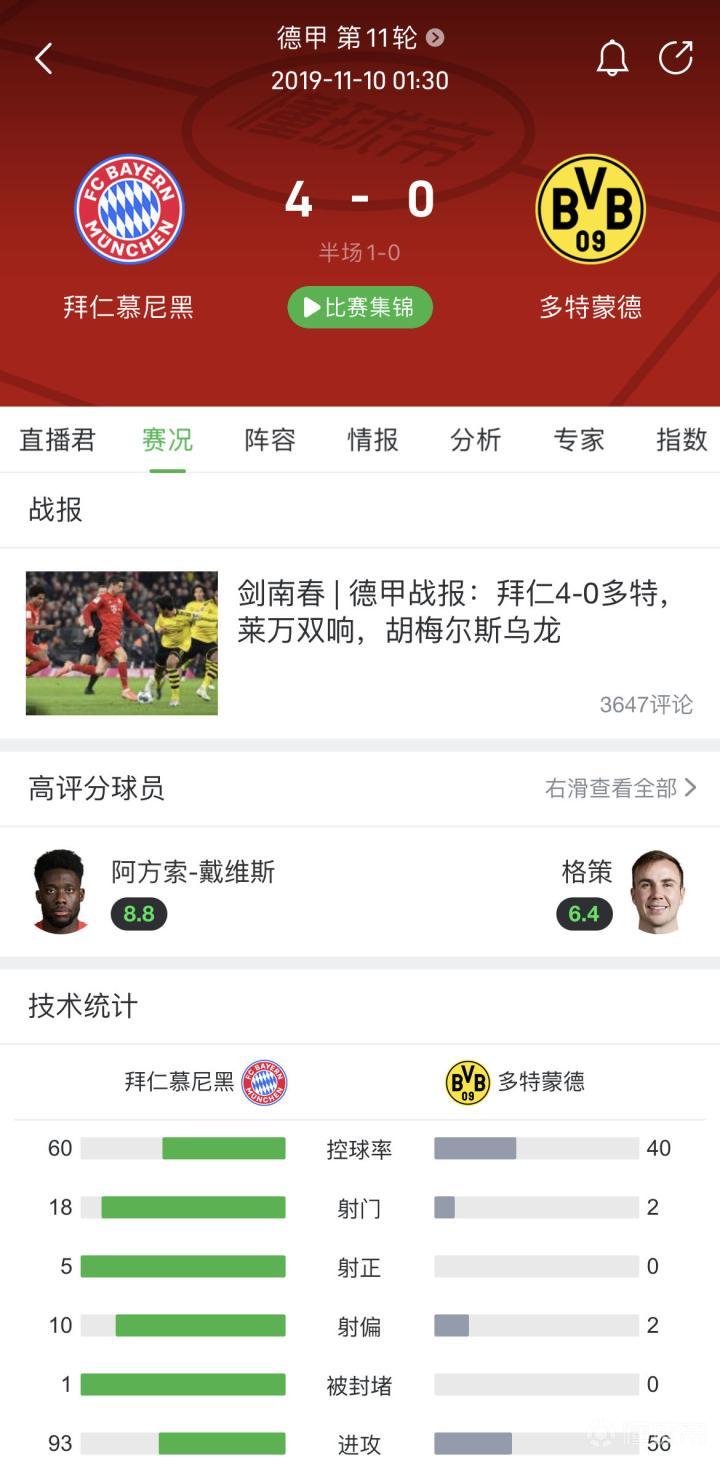This screenshot has width=720, height=1462.
Task: Share this match via the share icon
Action: coord(676,58)
